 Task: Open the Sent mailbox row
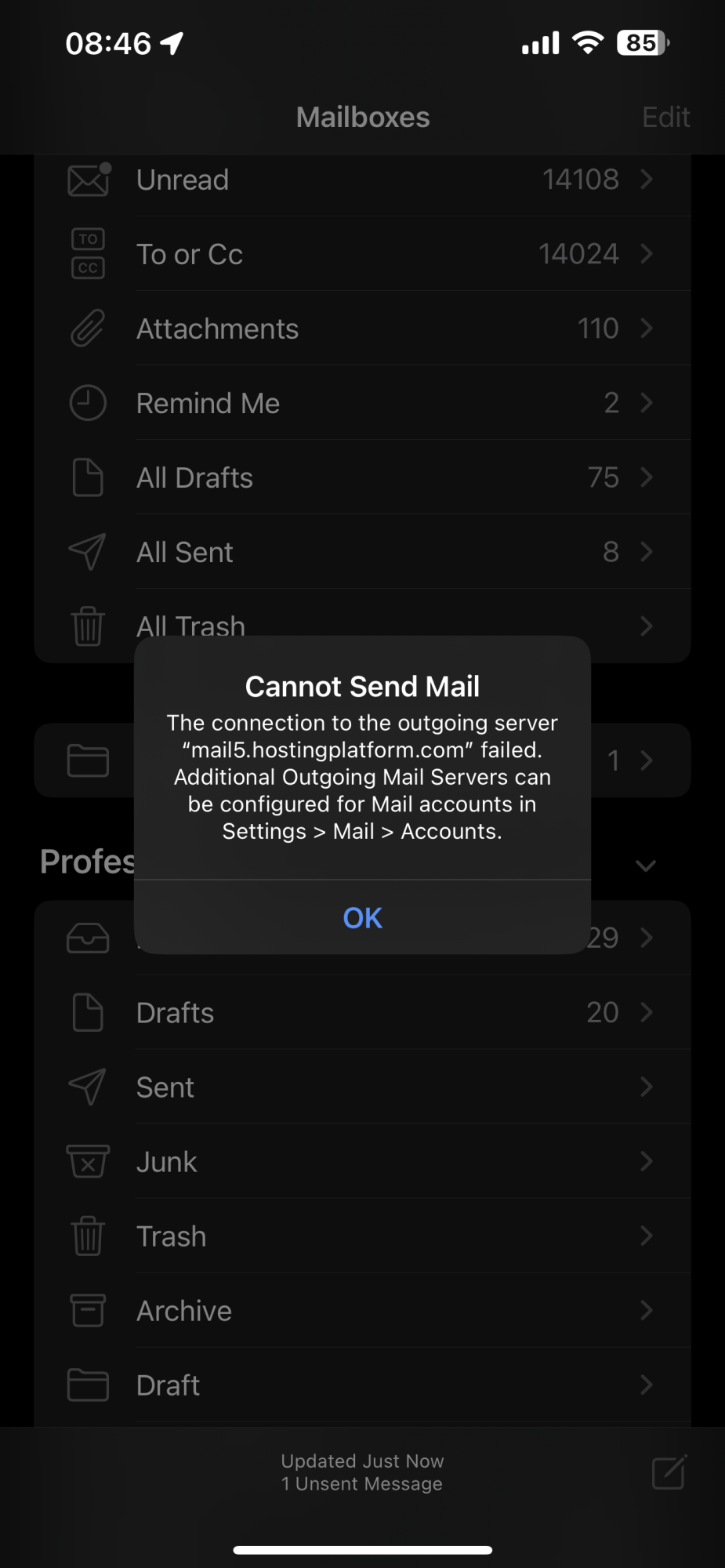coord(362,1087)
